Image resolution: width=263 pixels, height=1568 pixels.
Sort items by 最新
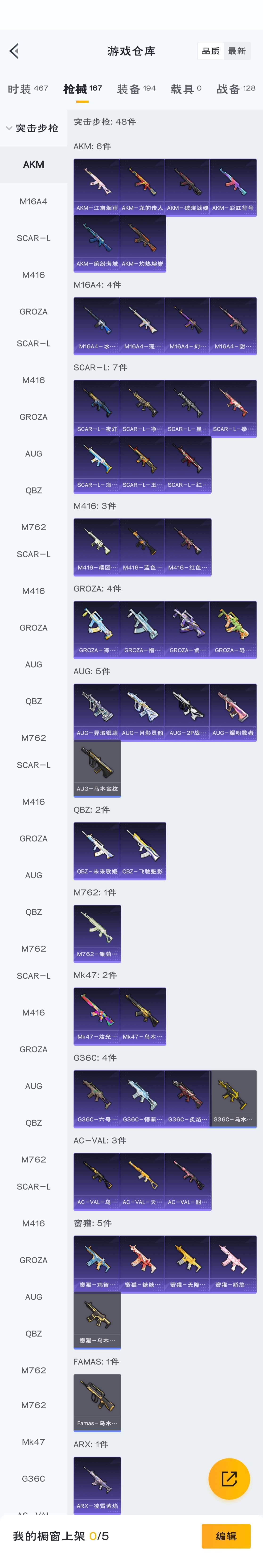tap(237, 51)
